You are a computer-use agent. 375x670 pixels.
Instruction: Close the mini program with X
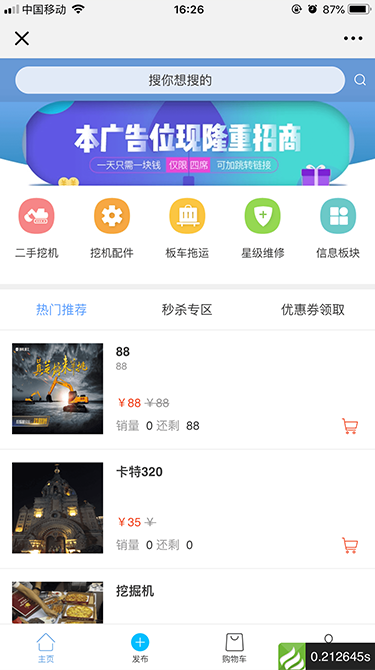[x=22, y=38]
